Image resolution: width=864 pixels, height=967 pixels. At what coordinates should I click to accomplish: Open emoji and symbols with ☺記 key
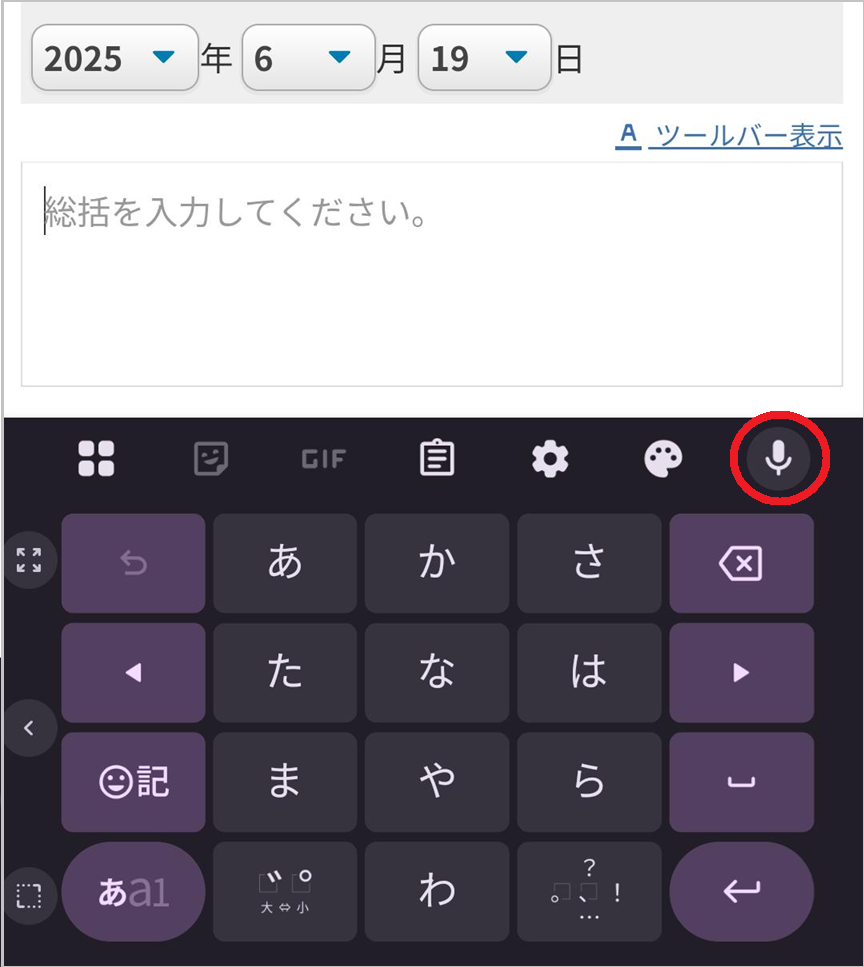133,782
